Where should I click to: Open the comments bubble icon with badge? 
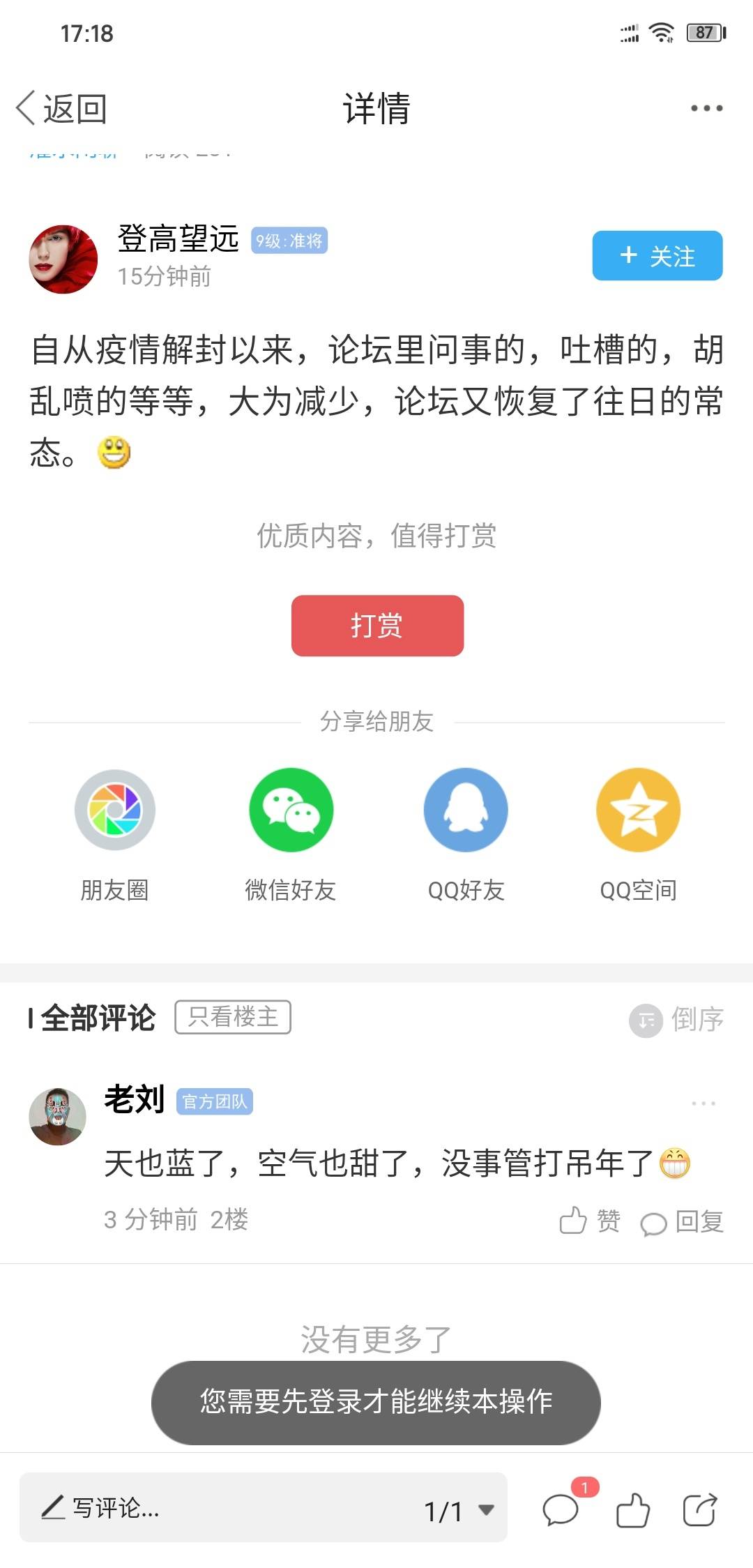(561, 1509)
